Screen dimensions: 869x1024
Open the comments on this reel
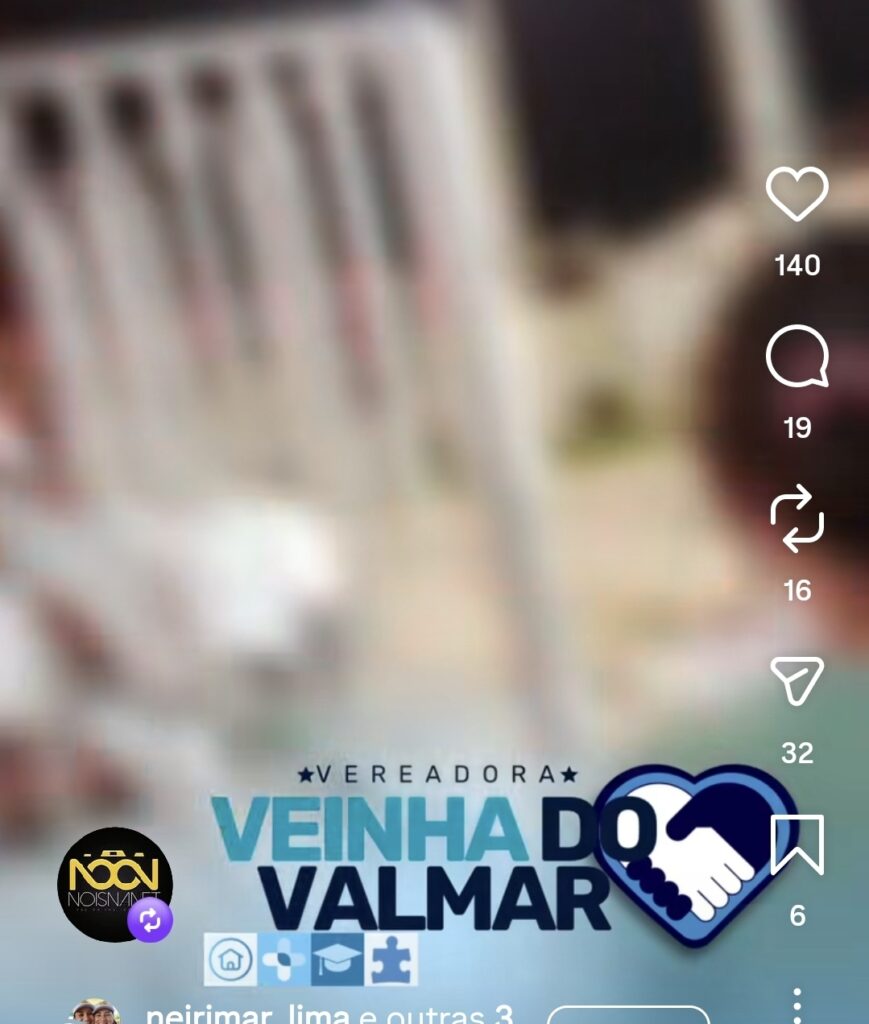coord(797,356)
